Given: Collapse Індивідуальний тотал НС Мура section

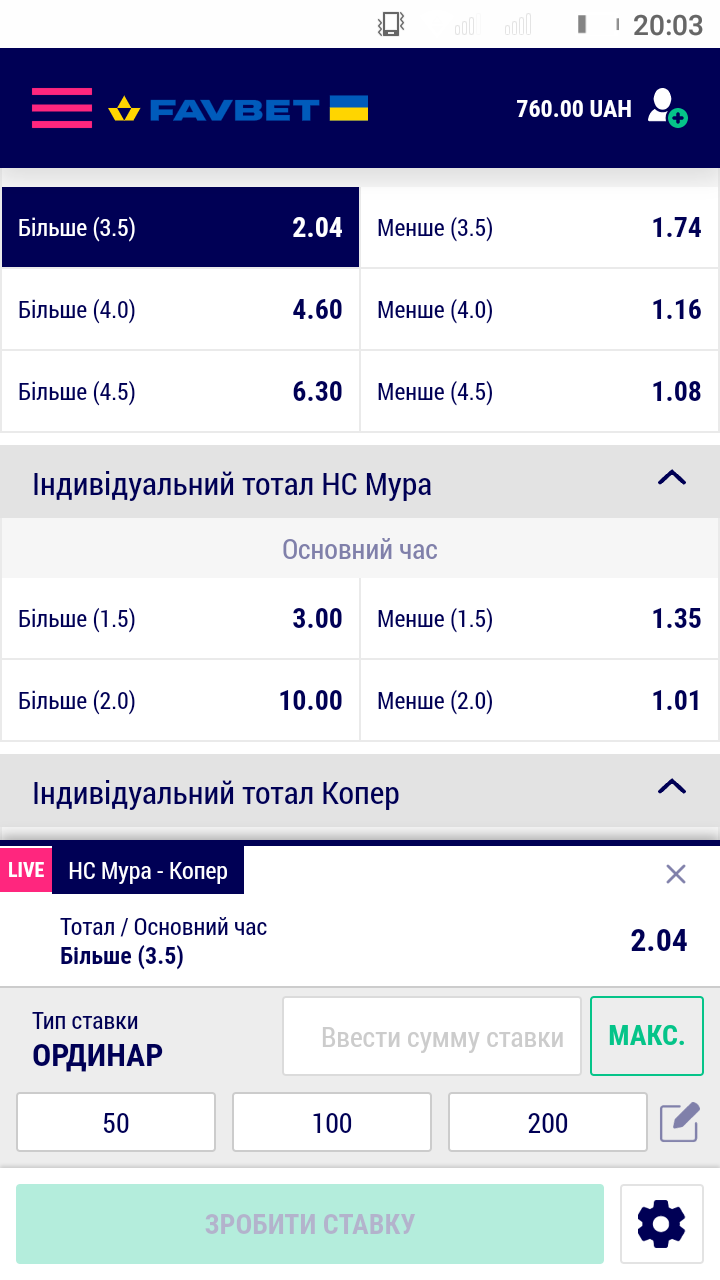Looking at the screenshot, I should 671,478.
